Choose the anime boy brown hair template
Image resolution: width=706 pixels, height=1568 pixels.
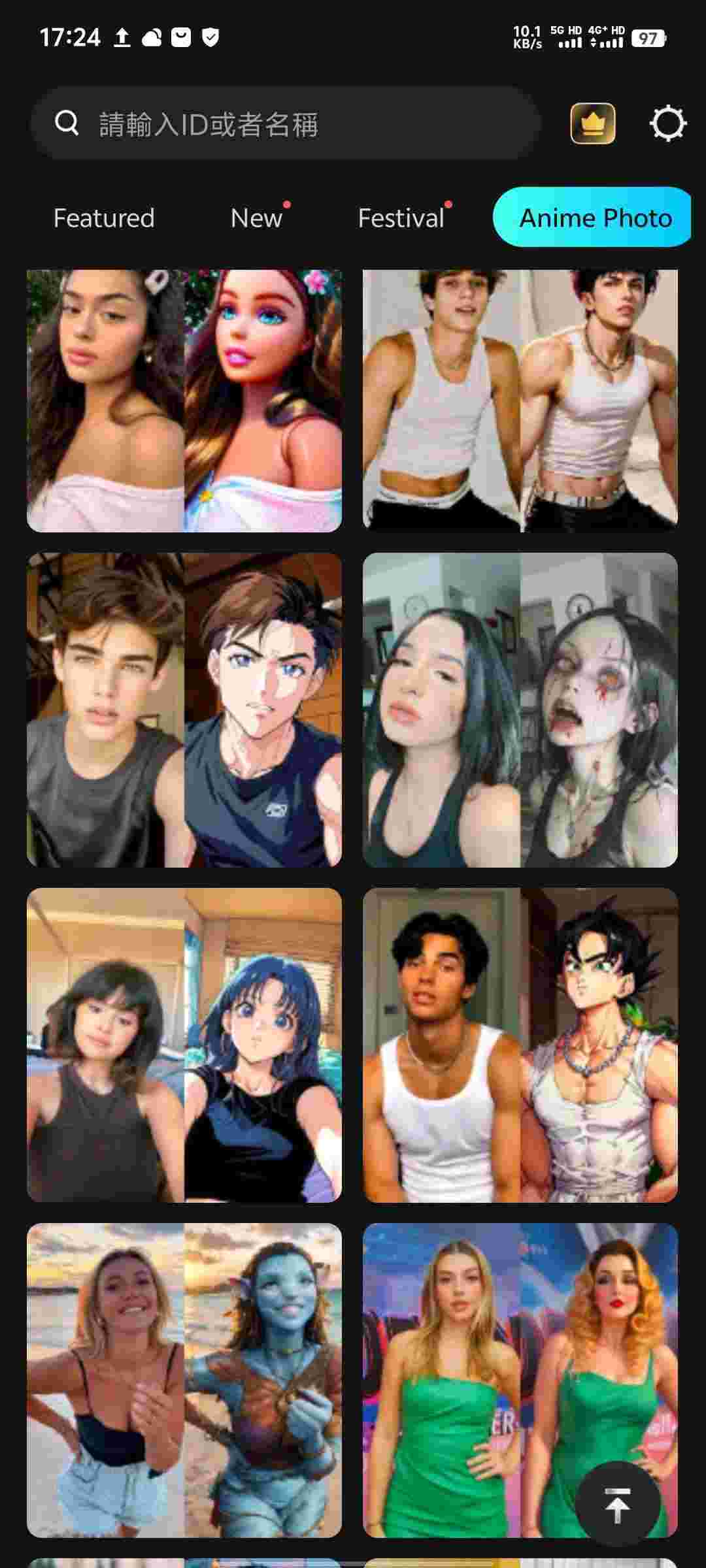[184, 710]
